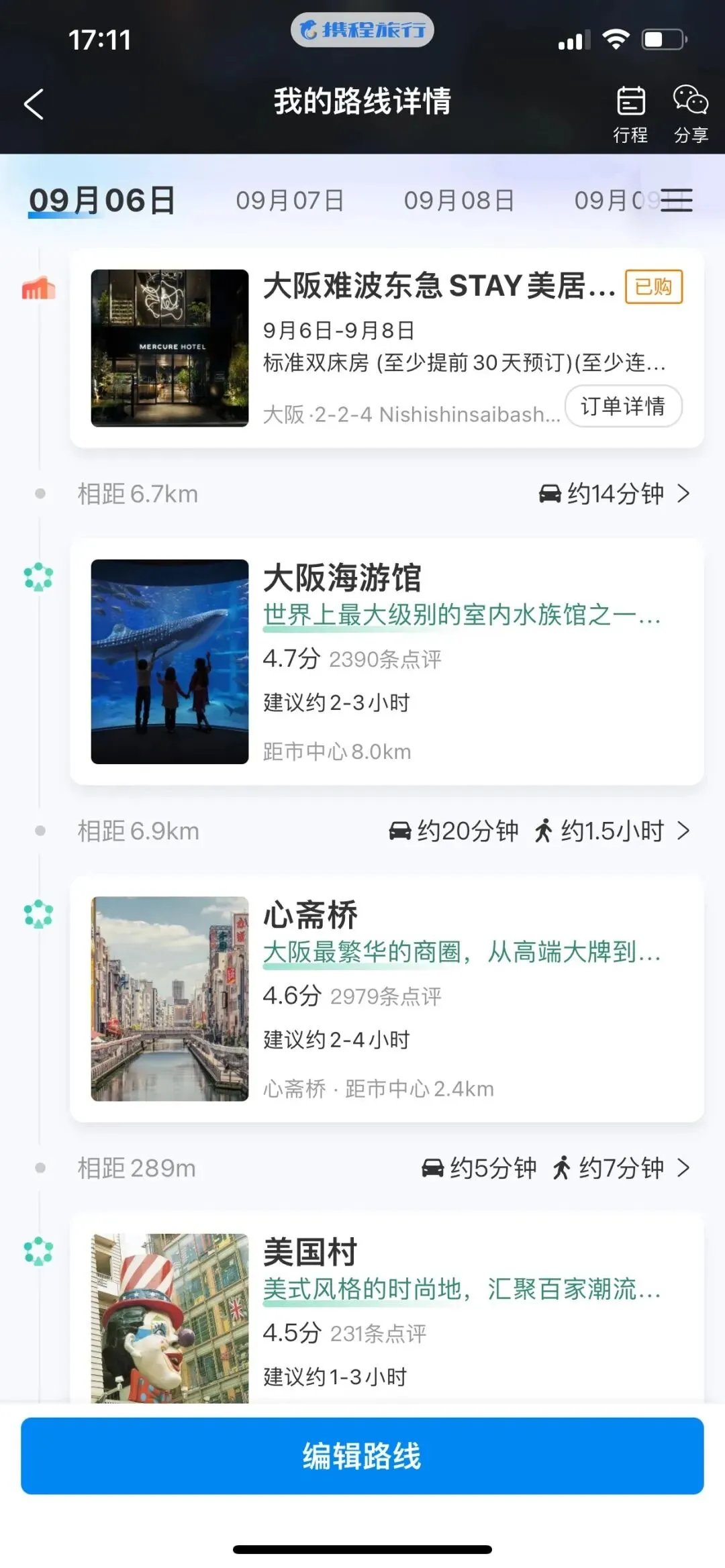This screenshot has height=1568, width=725.
Task: Switch to the 09月07日 tab
Action: click(290, 201)
